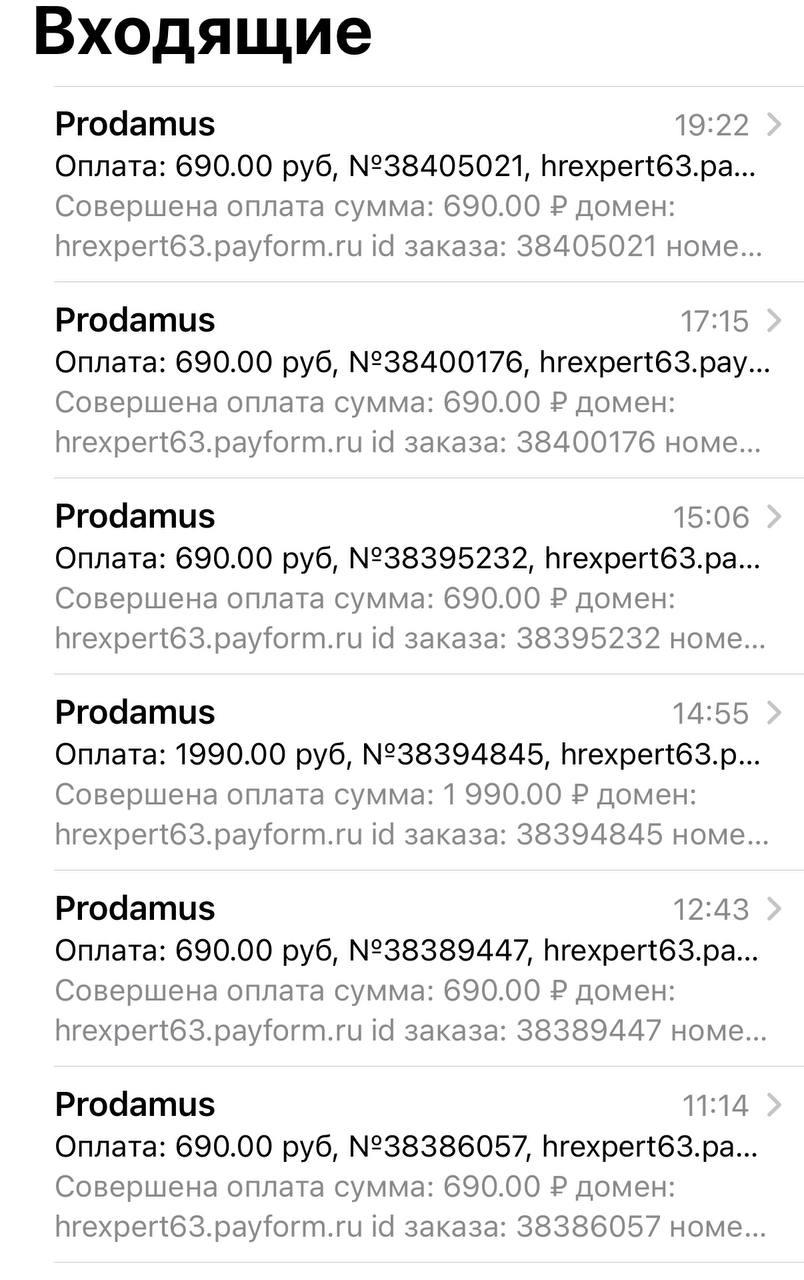This screenshot has width=804, height=1280.
Task: Tap the Prodamus sender on the 14:55 email
Action: (135, 712)
